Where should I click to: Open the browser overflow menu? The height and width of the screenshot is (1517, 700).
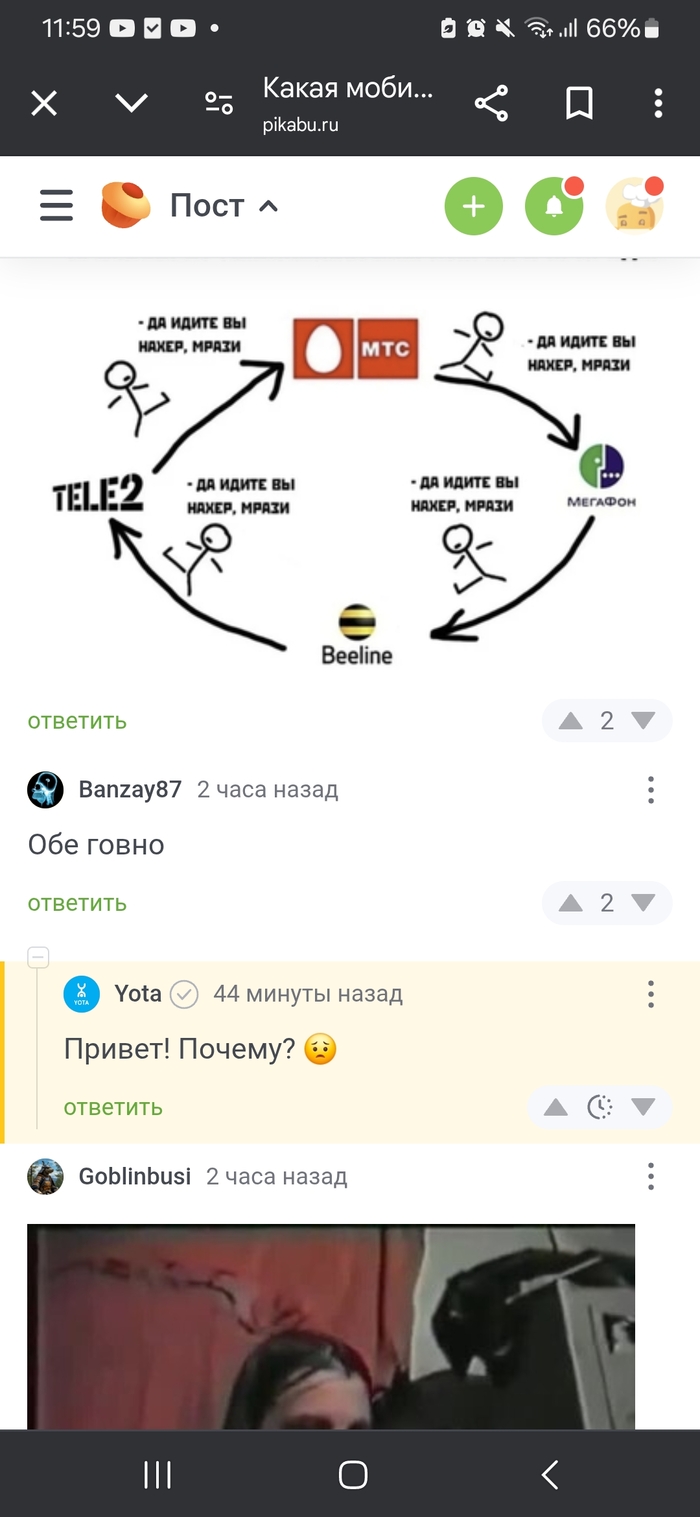pos(658,103)
